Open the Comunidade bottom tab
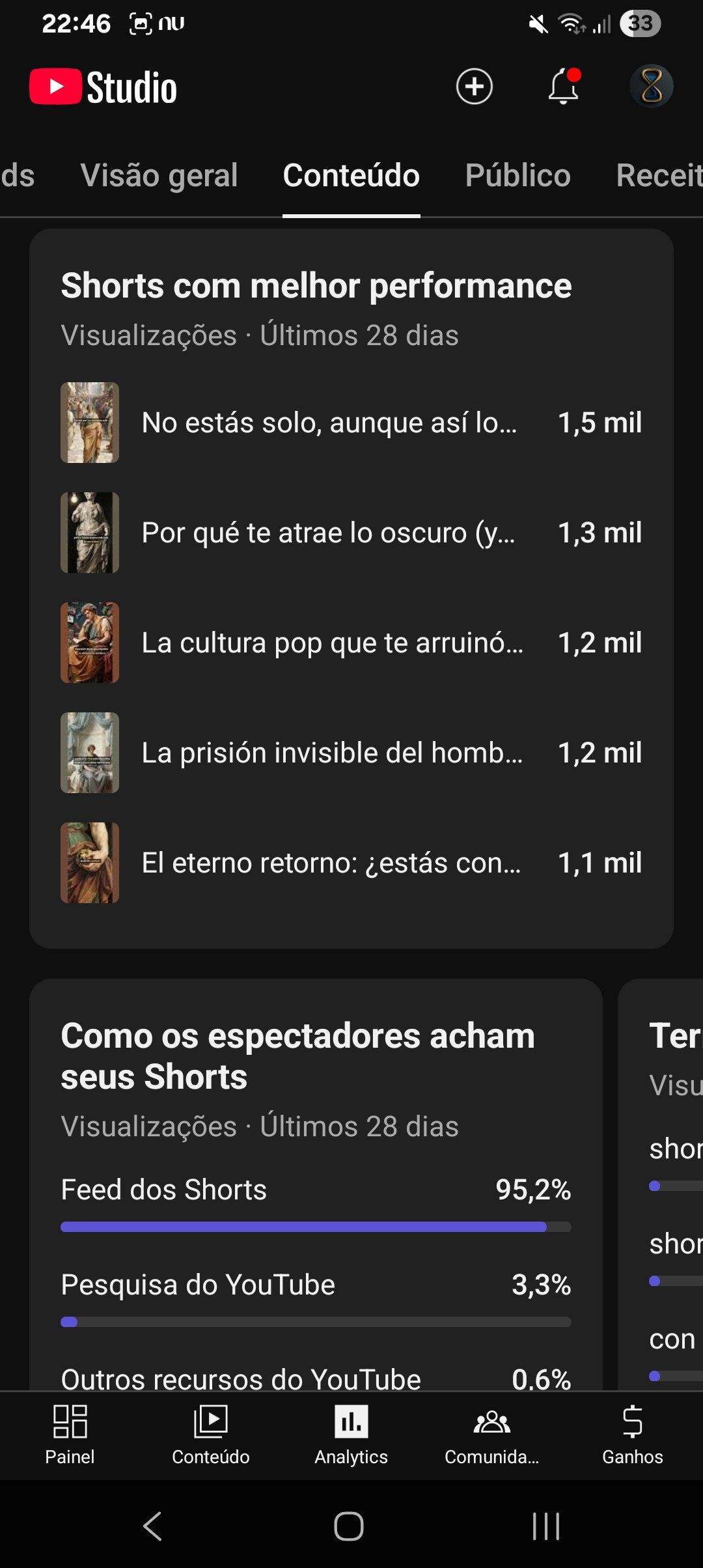This screenshot has width=703, height=1568. [x=491, y=1435]
